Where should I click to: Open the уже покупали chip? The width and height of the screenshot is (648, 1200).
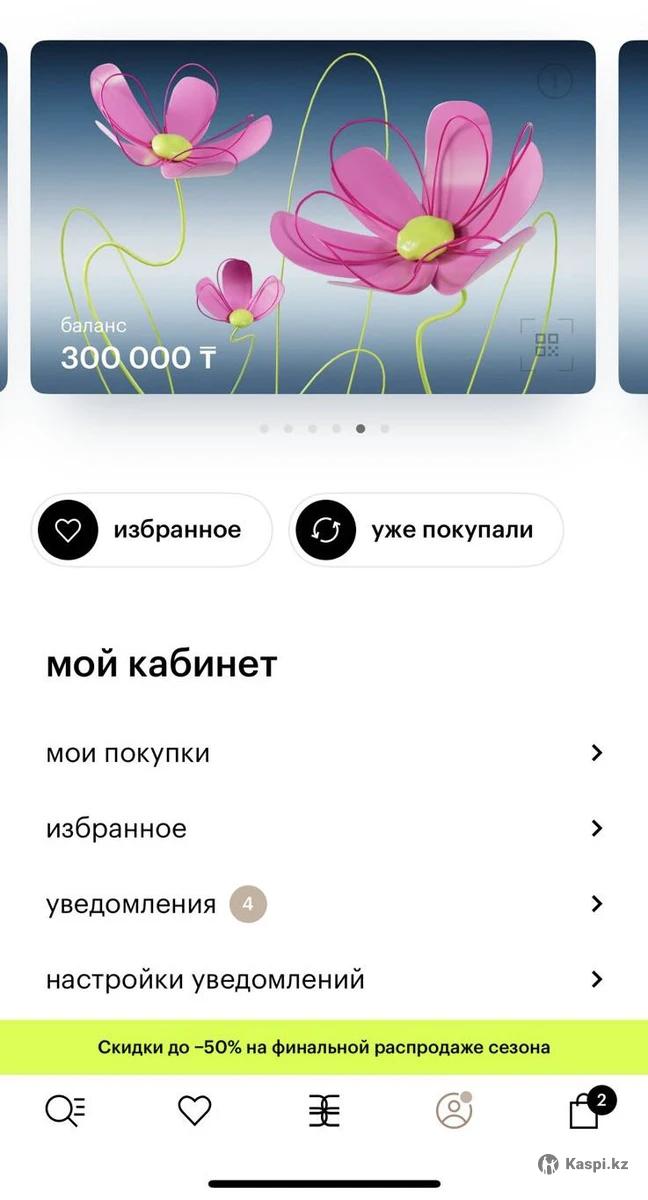(426, 530)
